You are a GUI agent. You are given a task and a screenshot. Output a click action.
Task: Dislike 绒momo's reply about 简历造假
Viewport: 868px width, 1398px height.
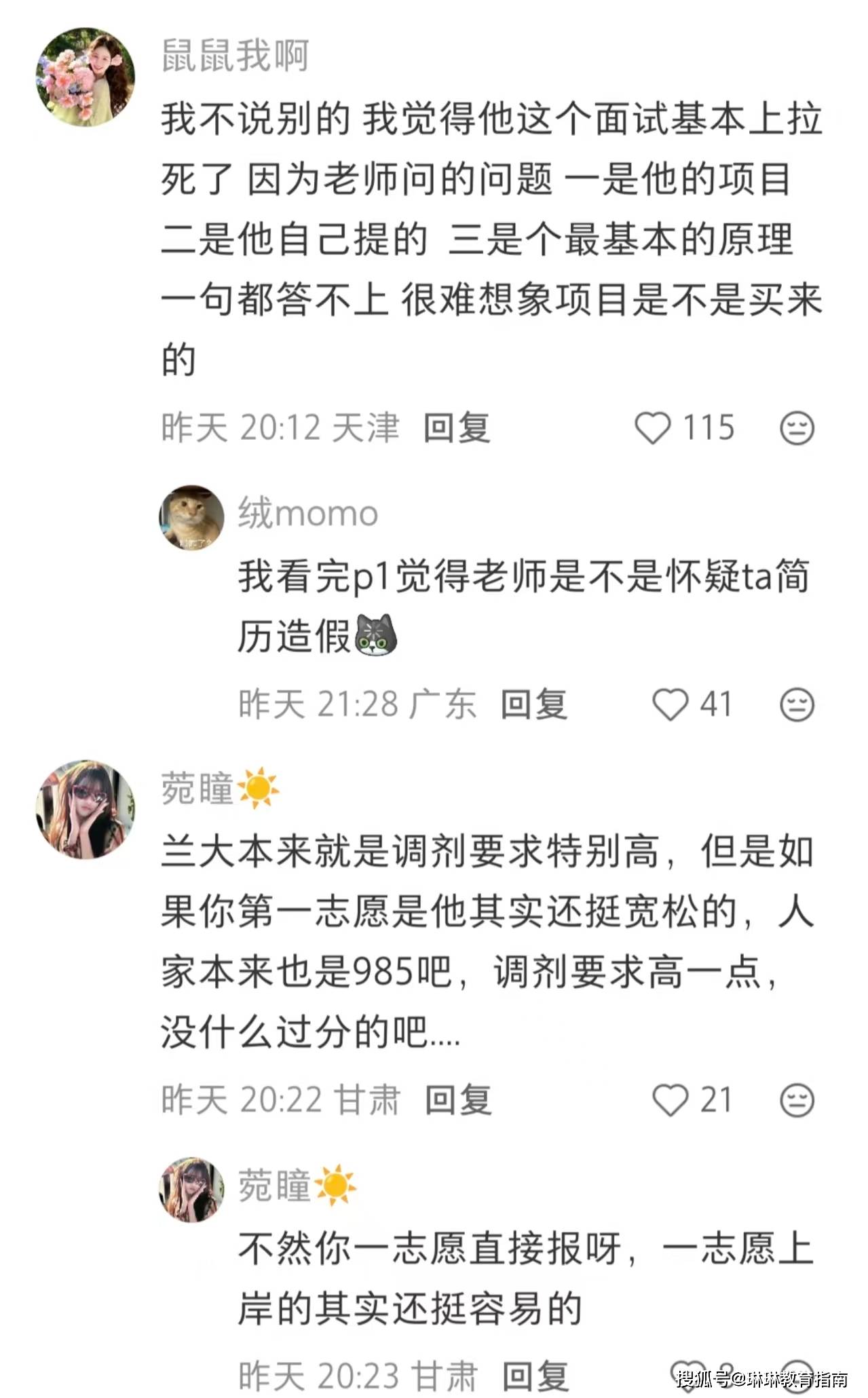click(x=797, y=704)
